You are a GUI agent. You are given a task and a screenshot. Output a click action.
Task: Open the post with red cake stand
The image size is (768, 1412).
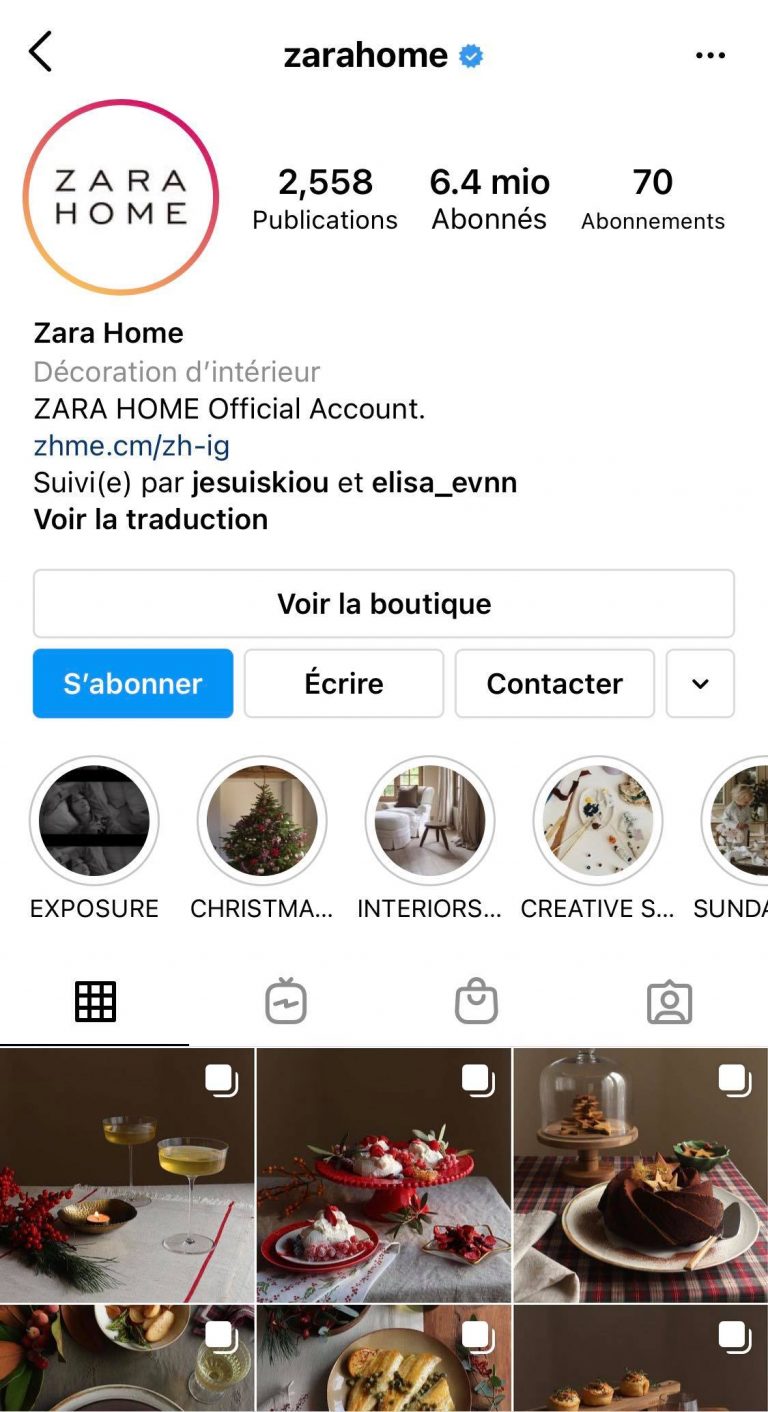(x=384, y=1175)
